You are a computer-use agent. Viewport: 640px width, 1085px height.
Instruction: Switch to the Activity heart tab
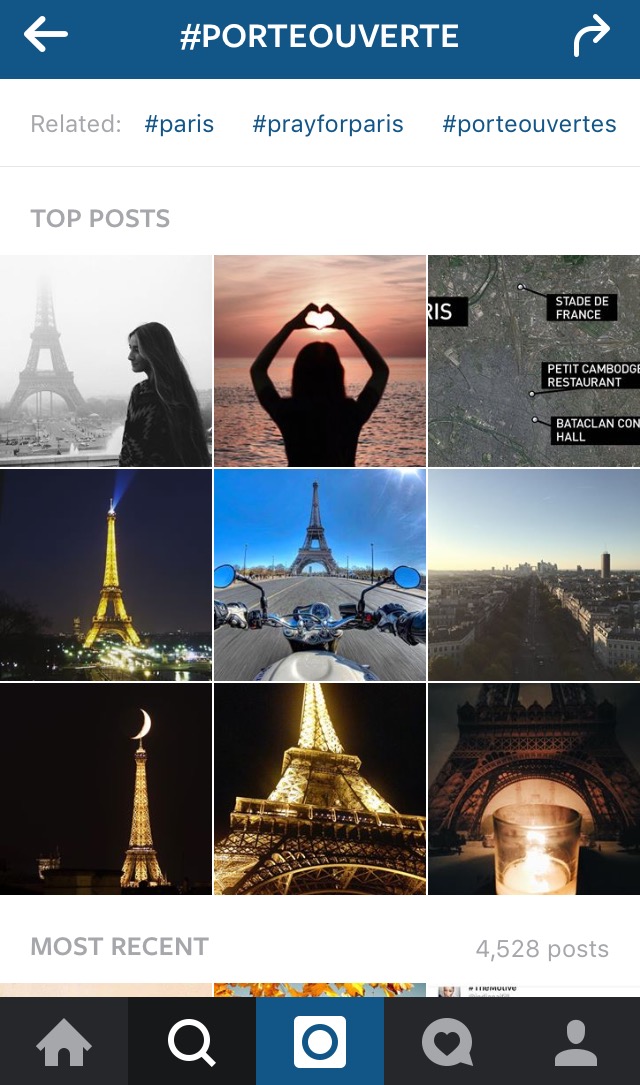[447, 1042]
